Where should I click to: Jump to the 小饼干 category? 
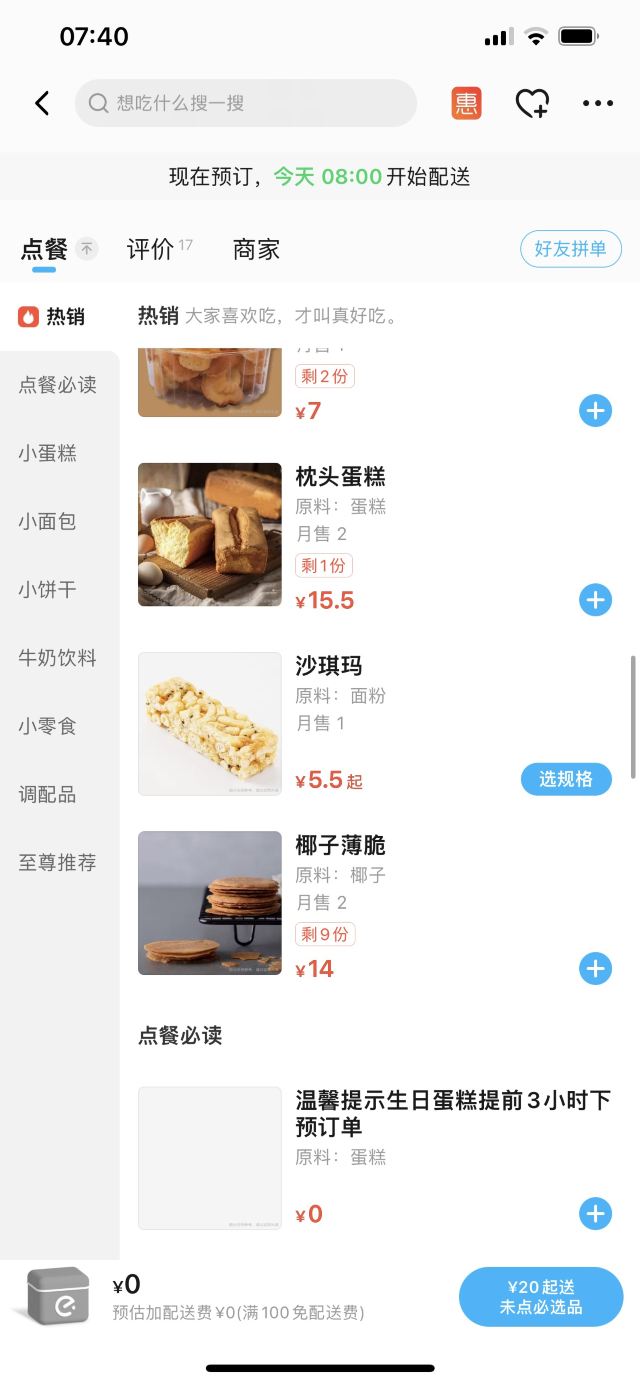click(47, 590)
